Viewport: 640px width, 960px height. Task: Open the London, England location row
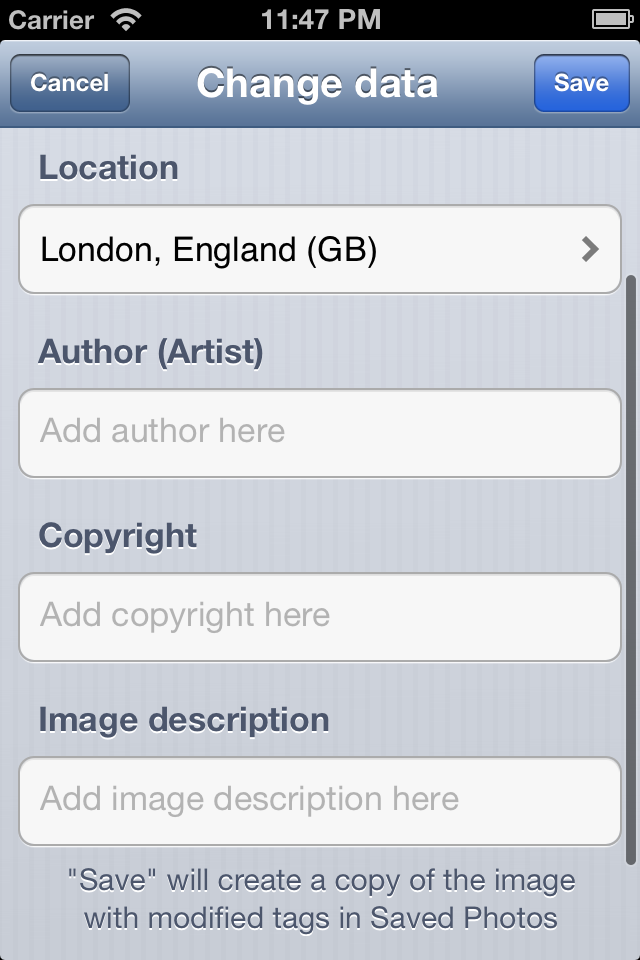(x=320, y=250)
